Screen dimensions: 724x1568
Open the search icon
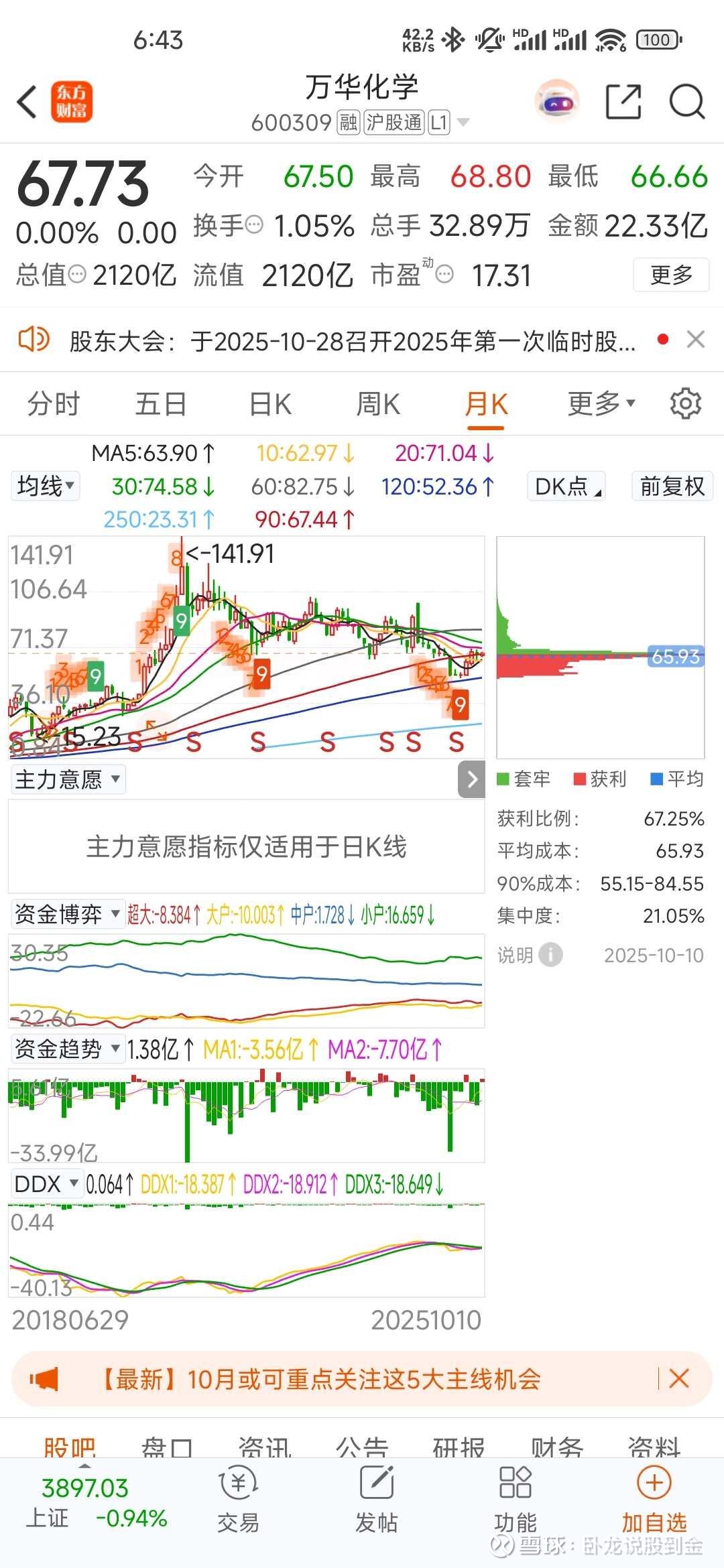[x=686, y=103]
